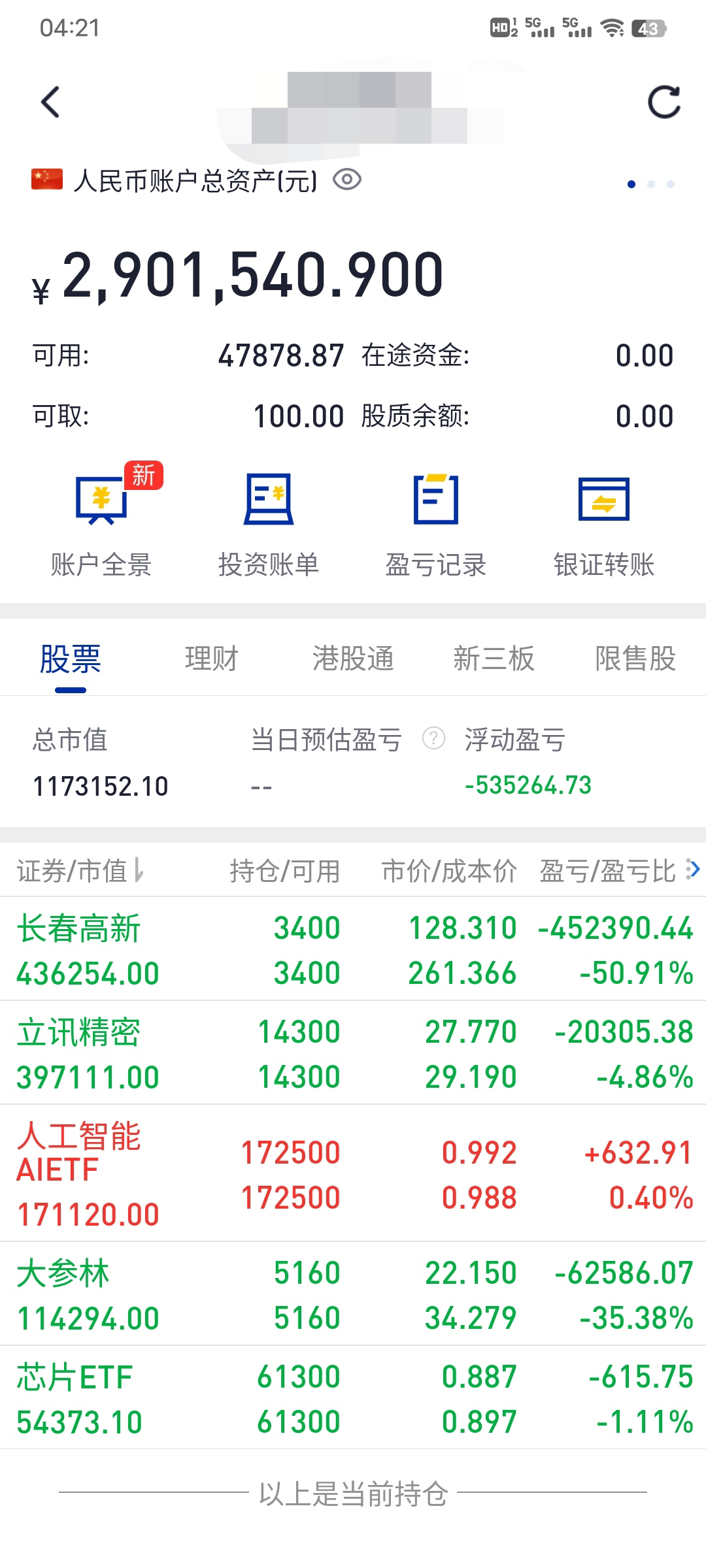Tap the back arrow at top left

tap(49, 102)
